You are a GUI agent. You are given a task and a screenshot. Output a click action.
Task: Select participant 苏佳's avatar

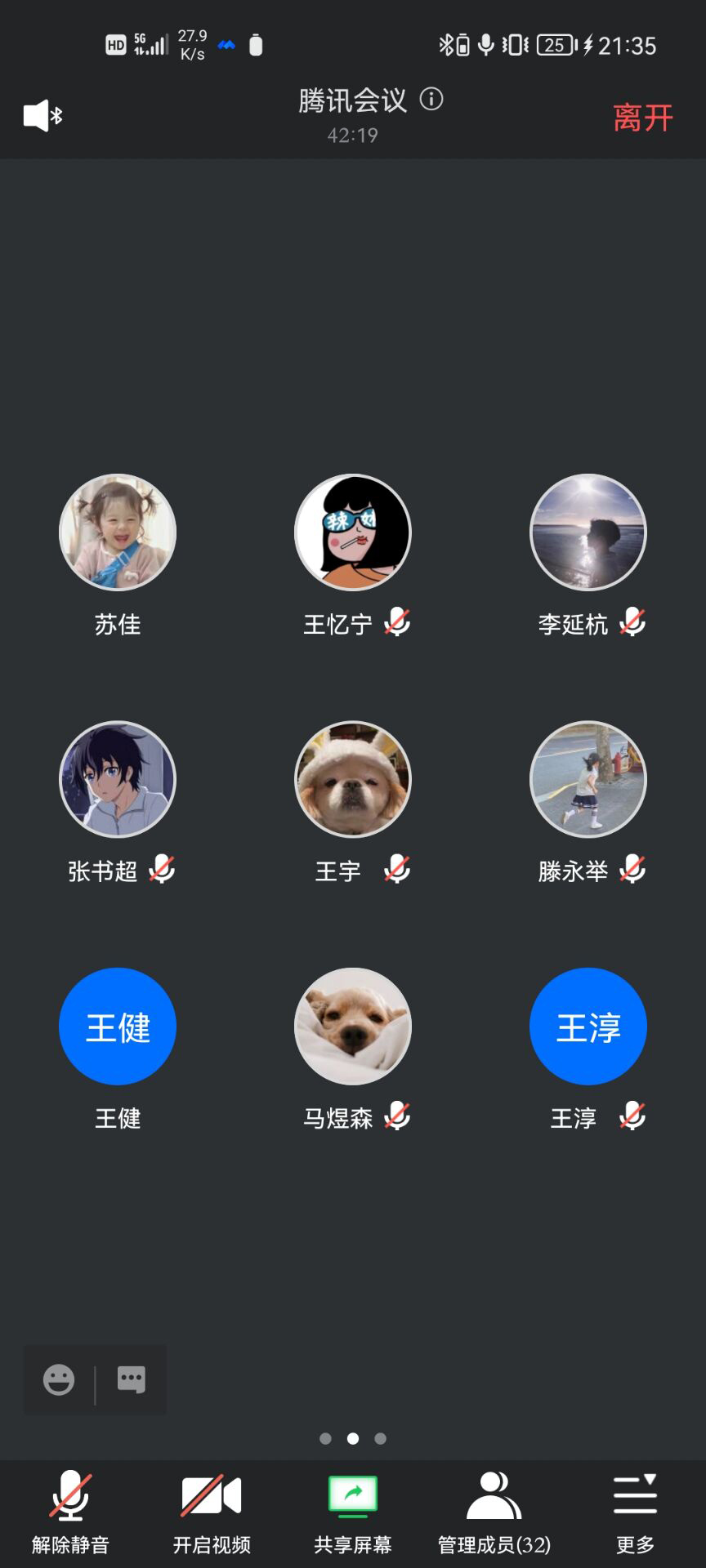pos(118,532)
